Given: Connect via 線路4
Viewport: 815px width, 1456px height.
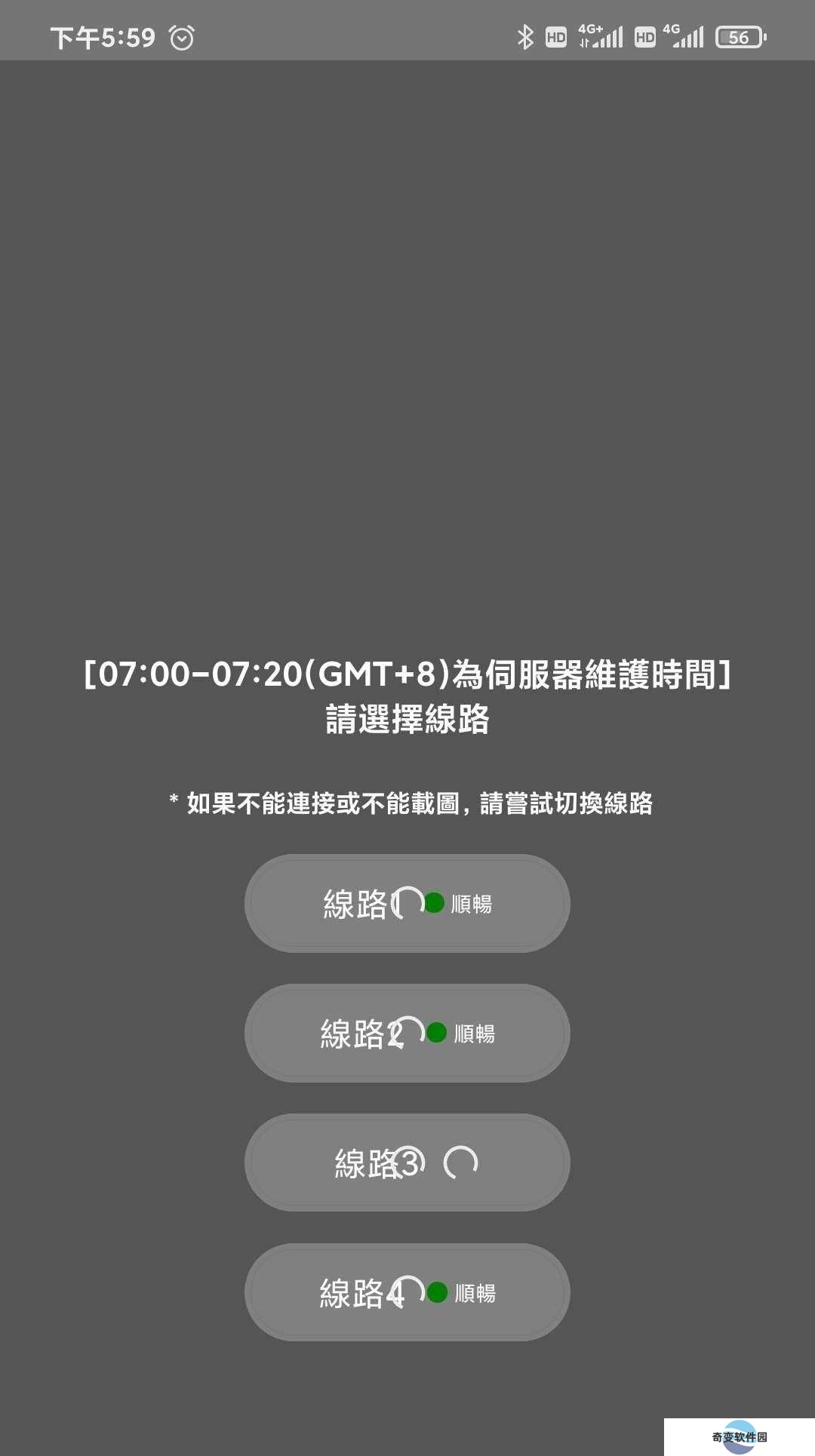Looking at the screenshot, I should (407, 1292).
